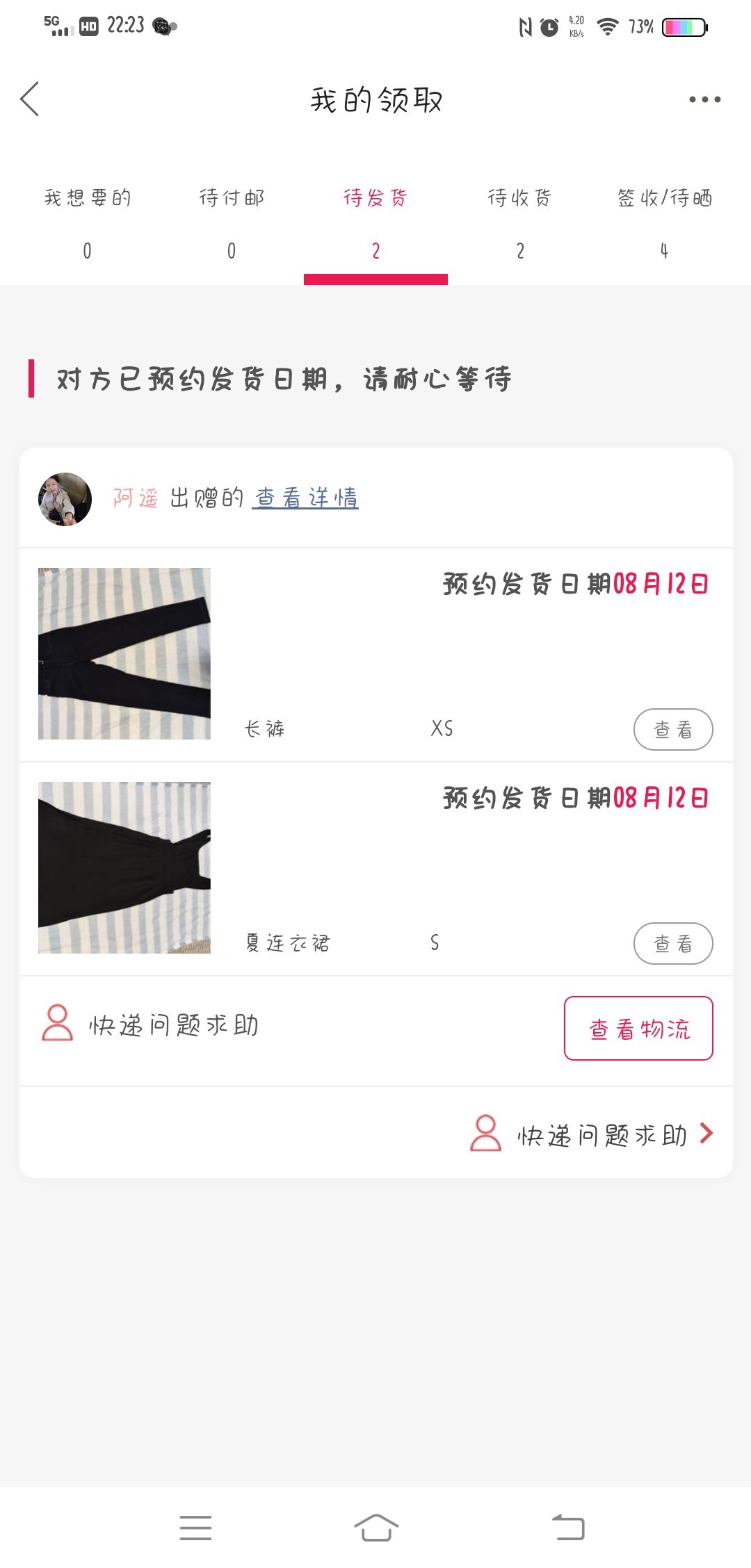The width and height of the screenshot is (751, 1568).
Task: Tap 查看 for the 夏连衣裙 item
Action: point(672,943)
